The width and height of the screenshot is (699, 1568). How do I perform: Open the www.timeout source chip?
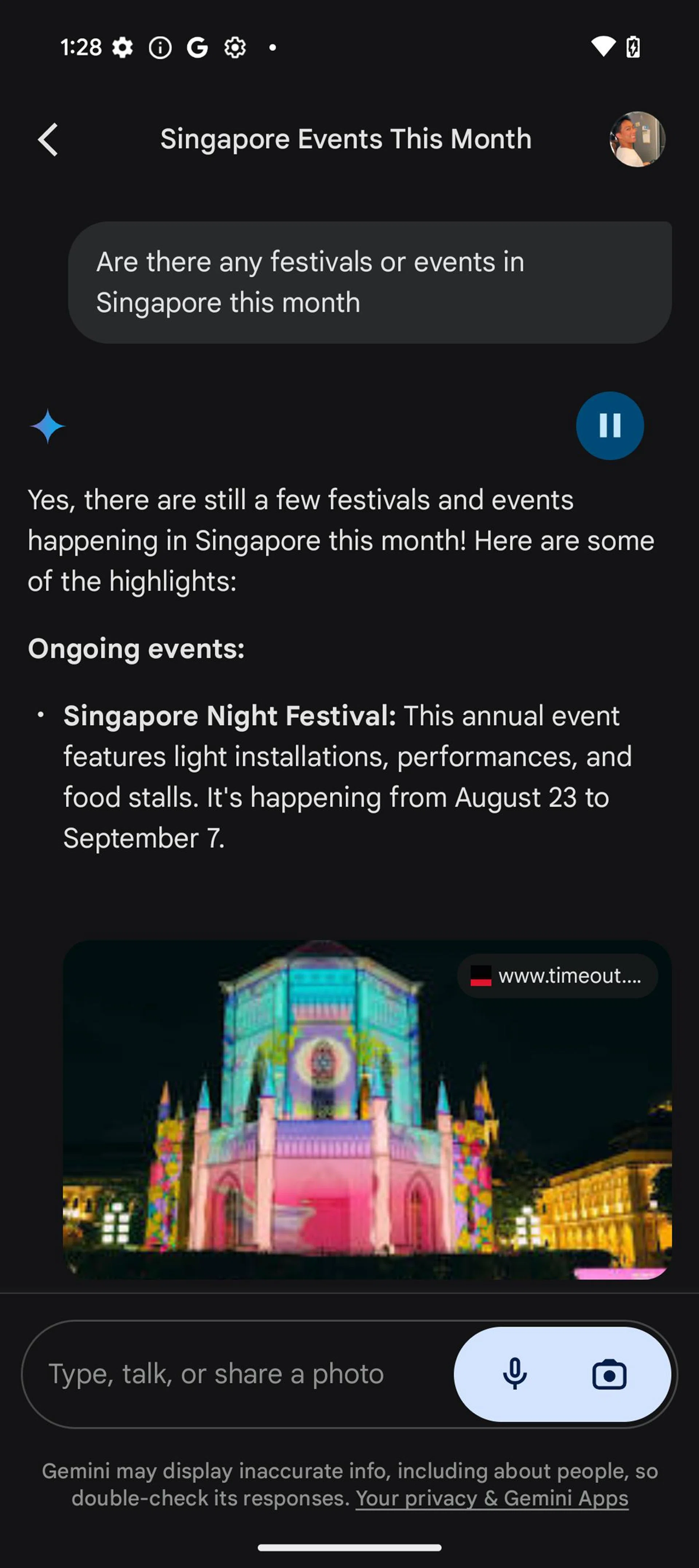click(x=557, y=976)
